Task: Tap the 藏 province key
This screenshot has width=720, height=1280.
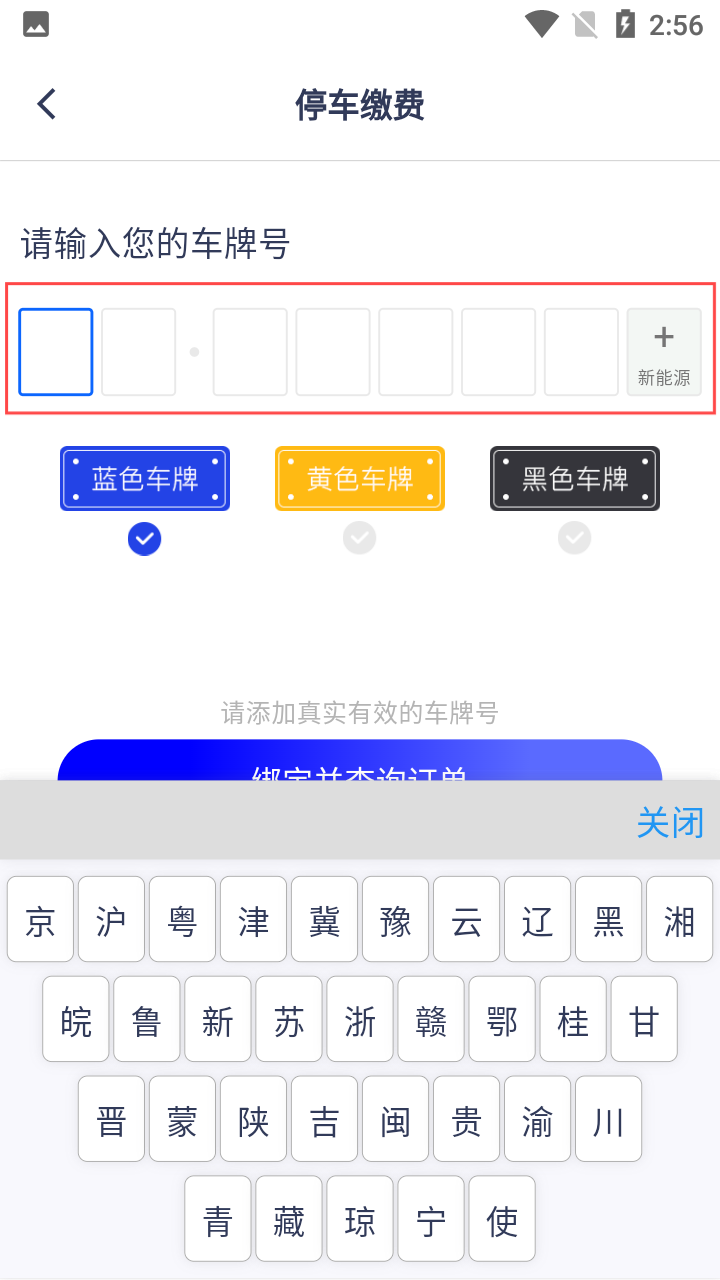Action: click(289, 1219)
